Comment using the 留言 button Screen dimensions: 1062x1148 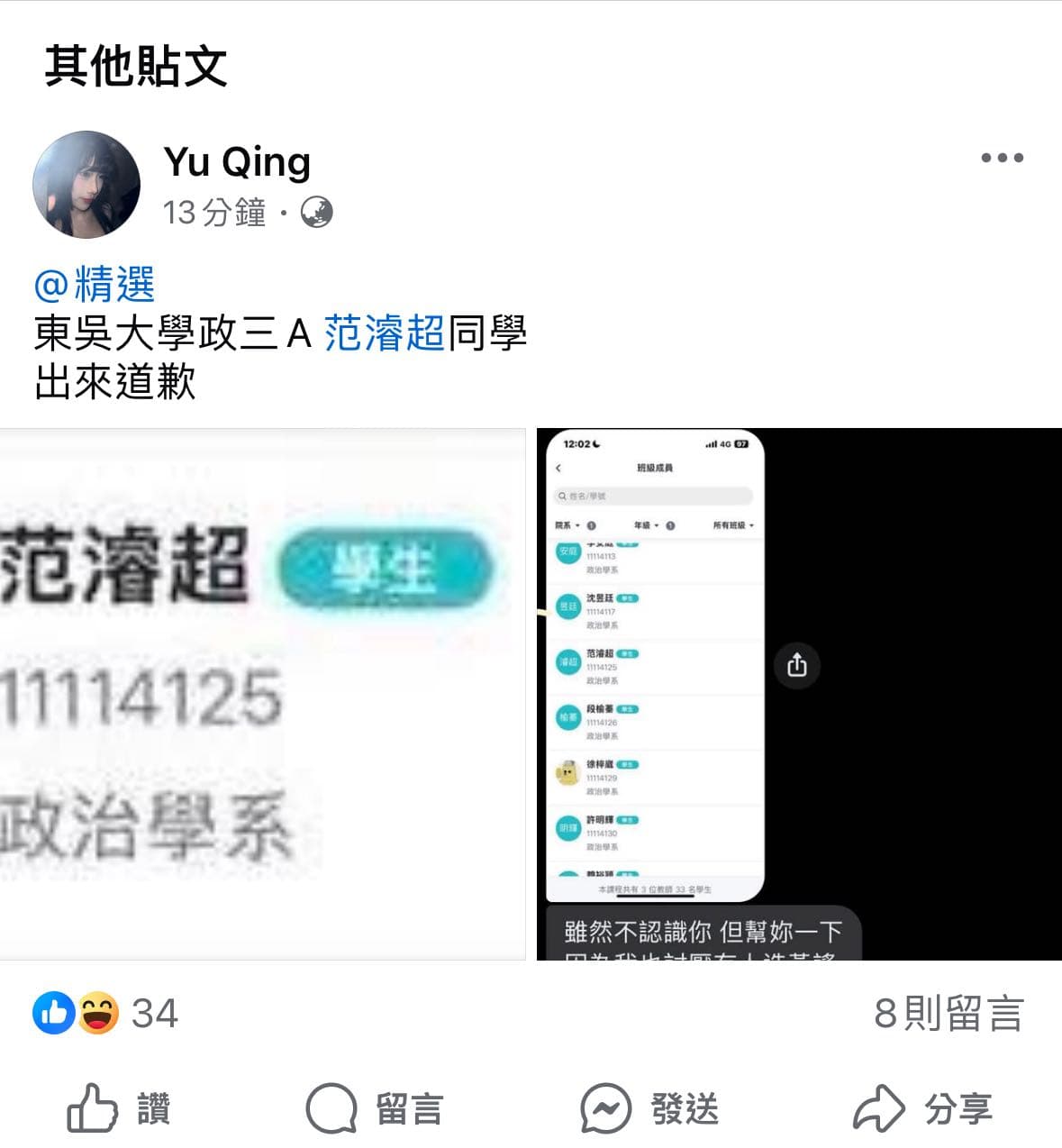375,1108
